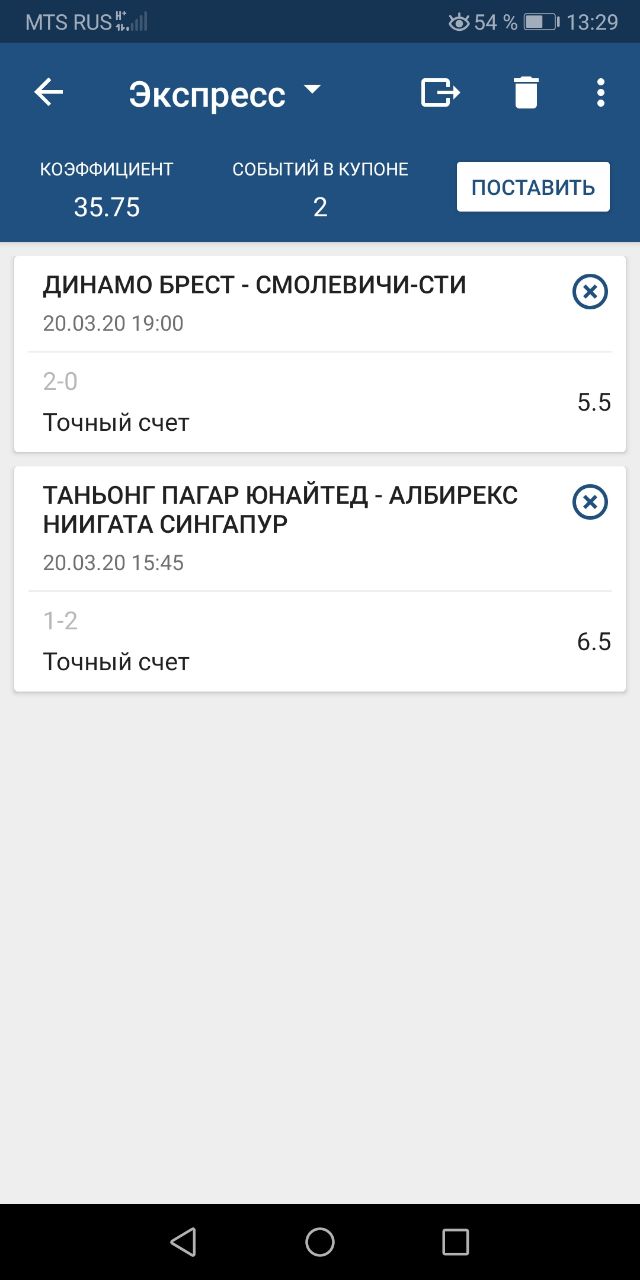Screen dimensions: 640x1280
Task: Tap the system home button
Action: tap(320, 1242)
